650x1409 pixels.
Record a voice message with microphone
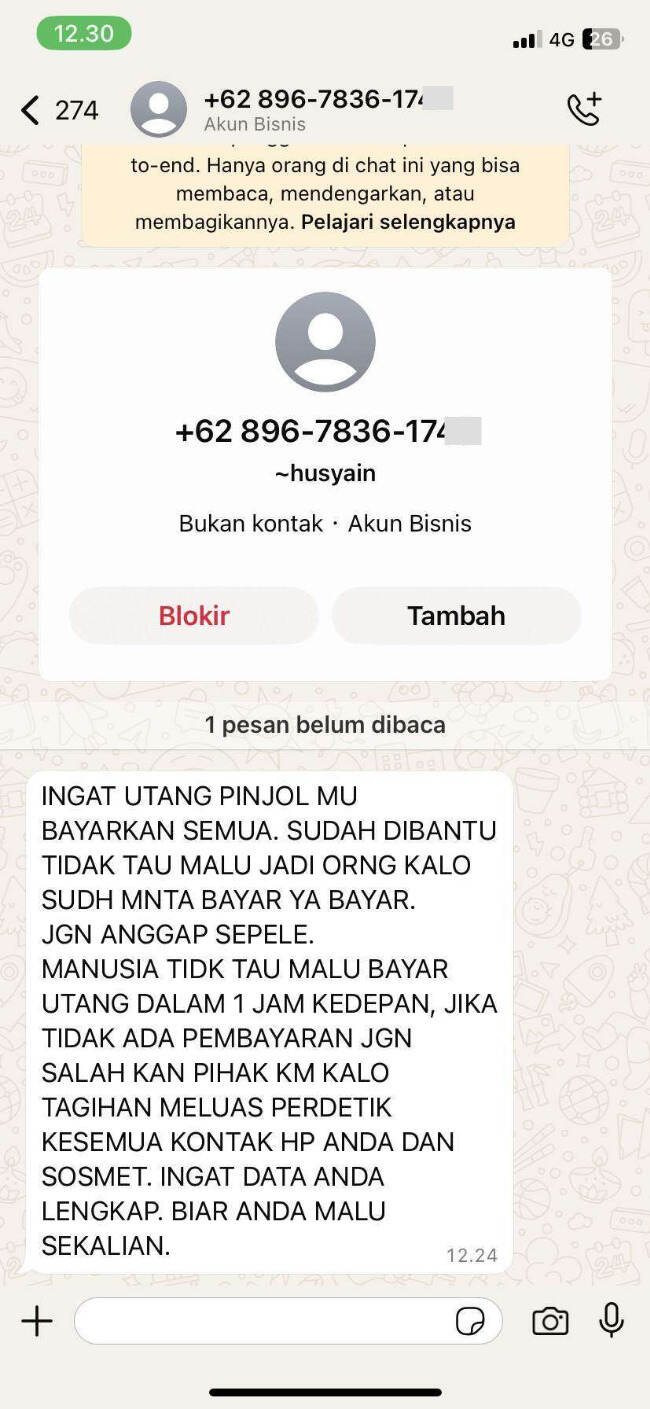611,1320
